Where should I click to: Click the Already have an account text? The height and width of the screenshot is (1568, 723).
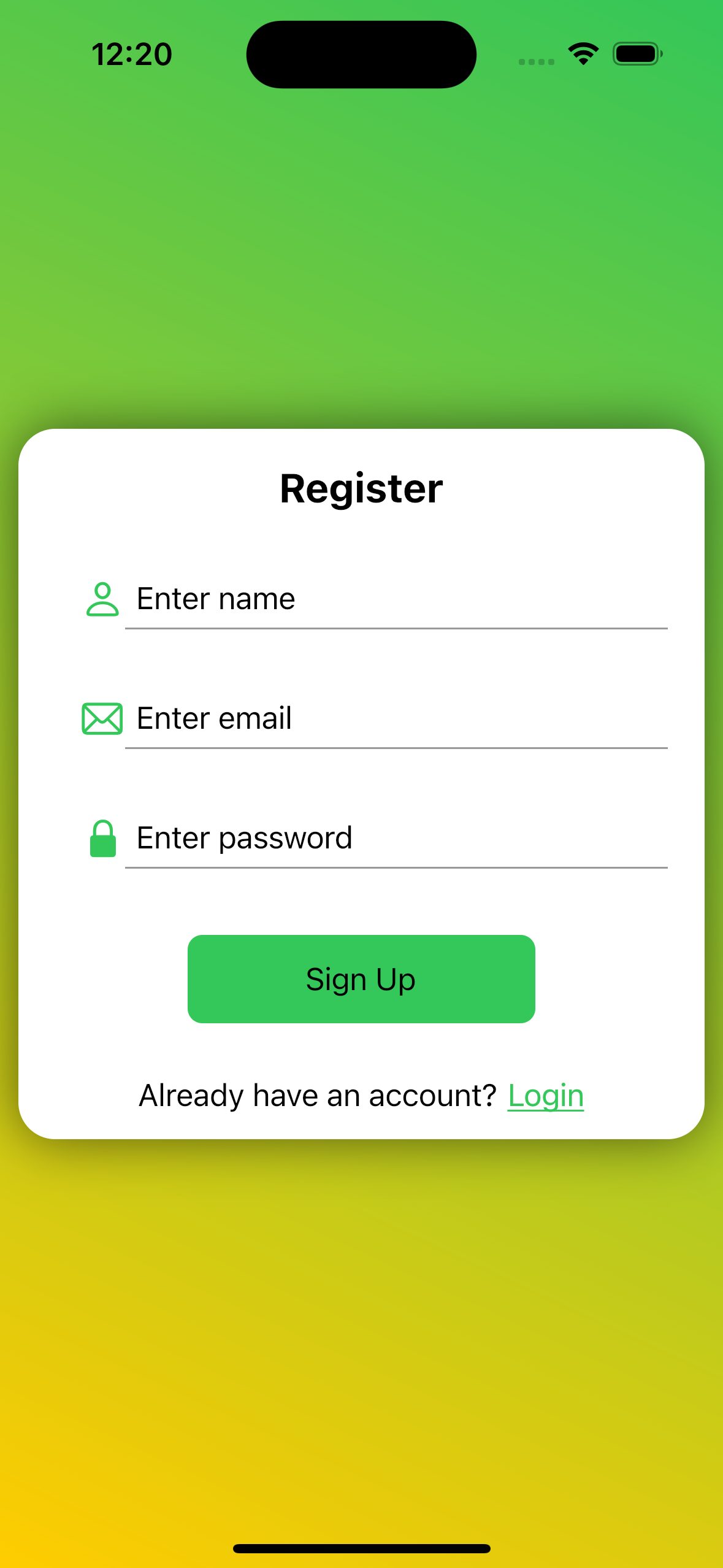pos(317,1094)
